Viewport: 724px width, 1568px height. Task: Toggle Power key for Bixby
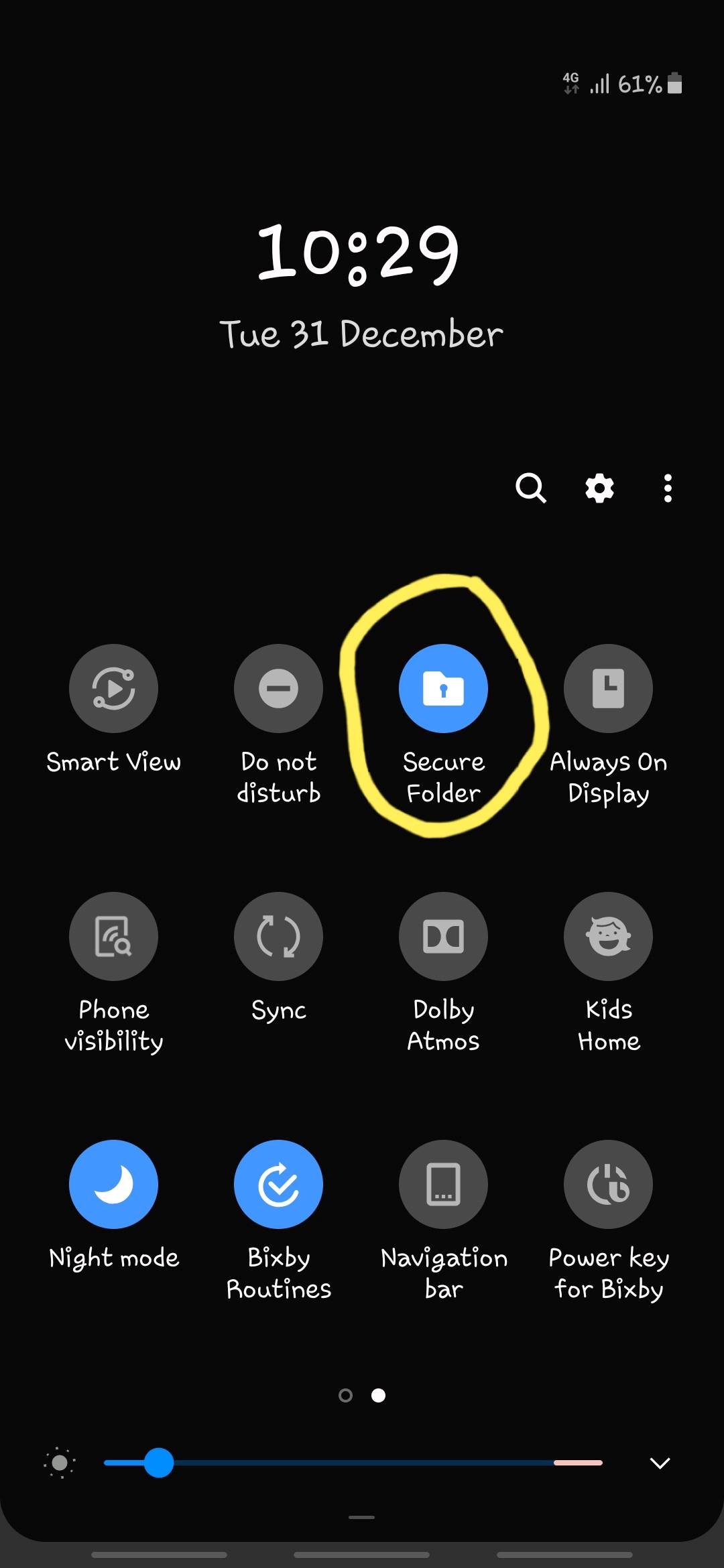pyautogui.click(x=608, y=1184)
